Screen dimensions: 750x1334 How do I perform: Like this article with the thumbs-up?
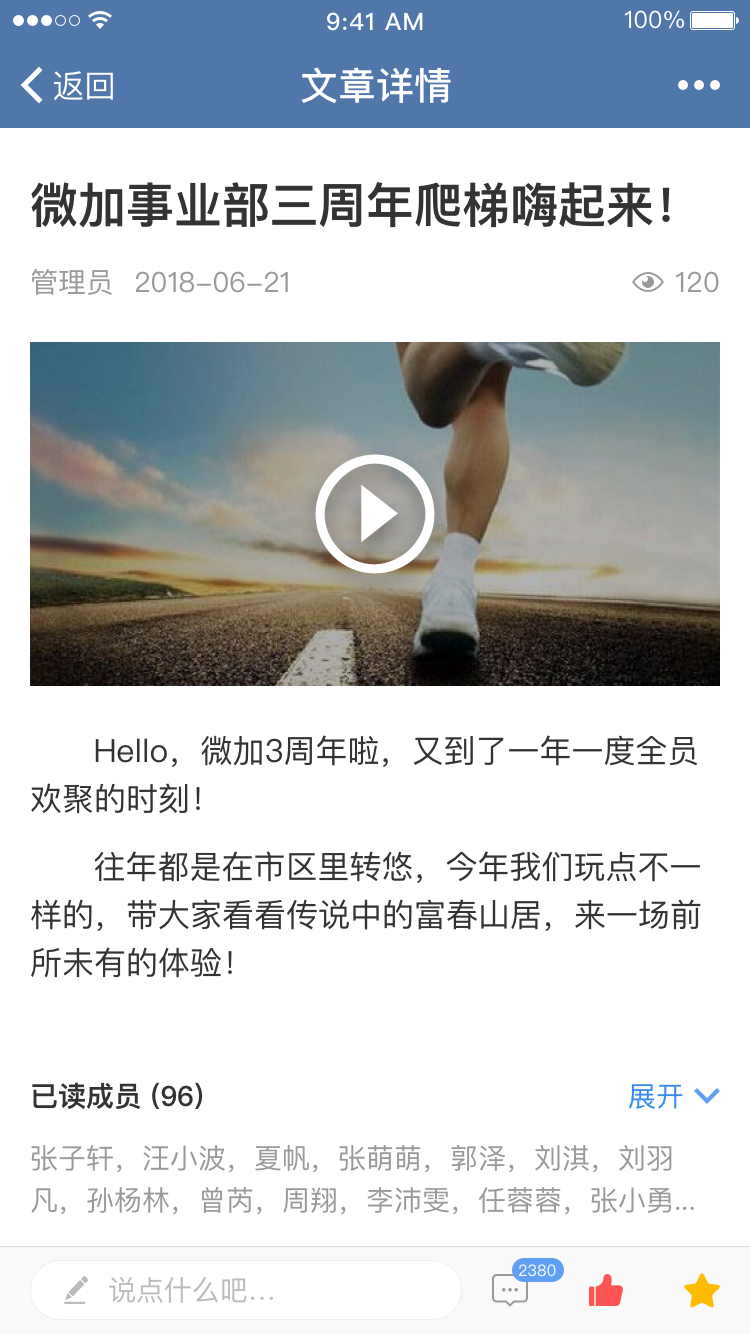pos(605,1290)
